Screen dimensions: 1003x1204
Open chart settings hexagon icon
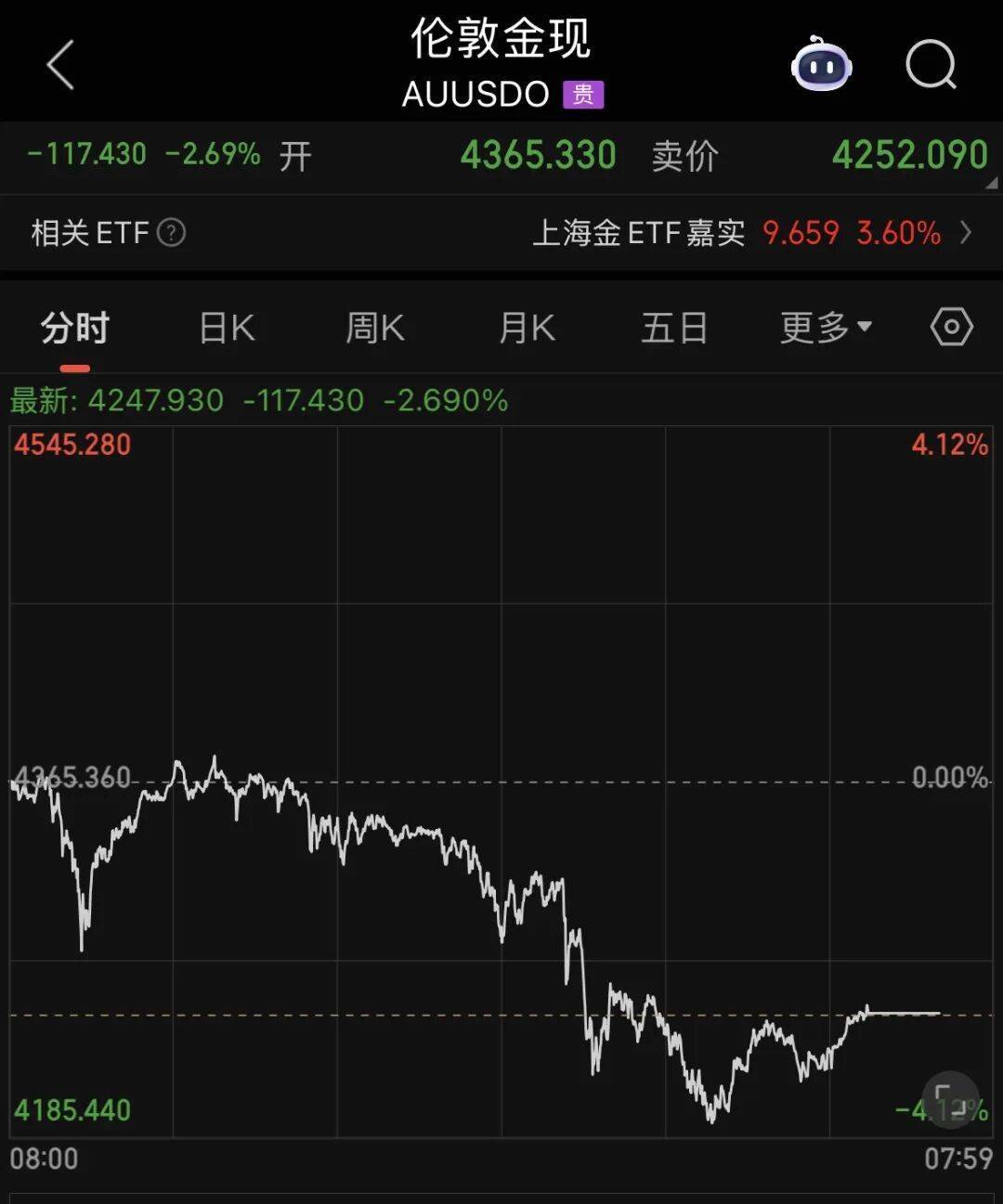951,327
